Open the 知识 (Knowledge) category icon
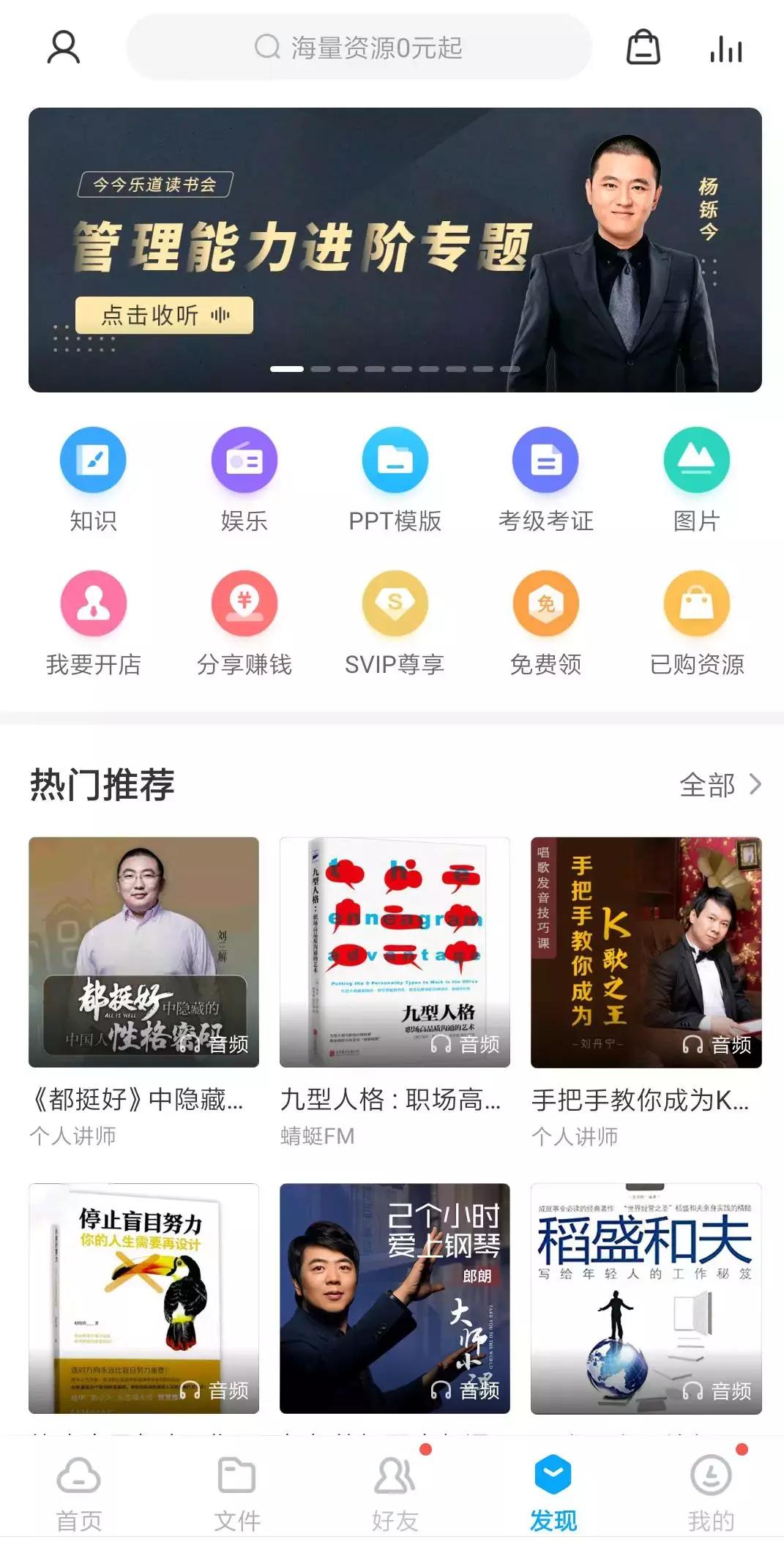The height and width of the screenshot is (1542, 784). [94, 461]
